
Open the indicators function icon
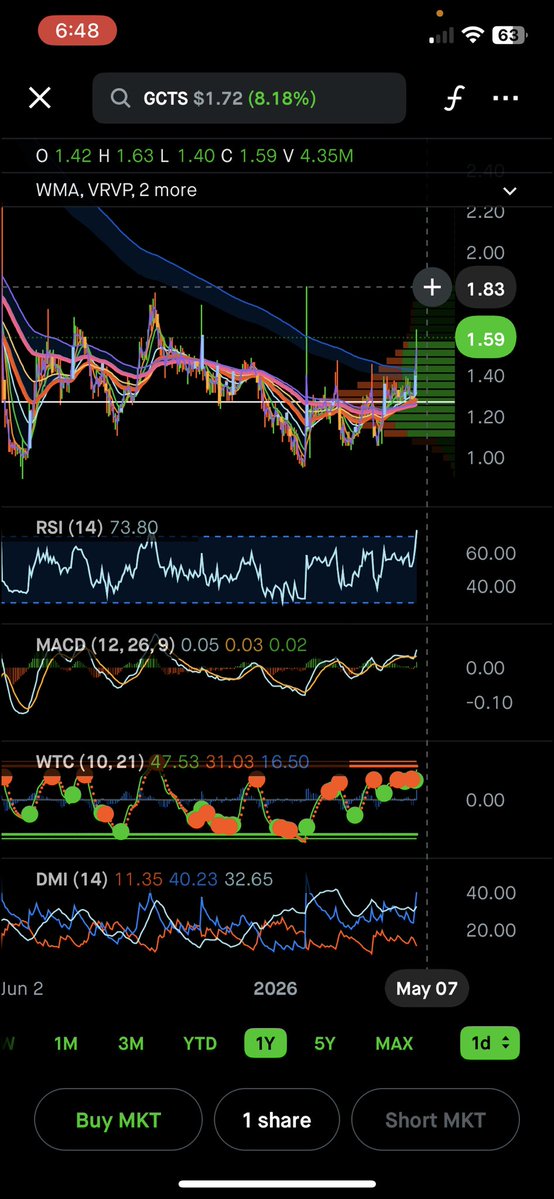tap(455, 98)
